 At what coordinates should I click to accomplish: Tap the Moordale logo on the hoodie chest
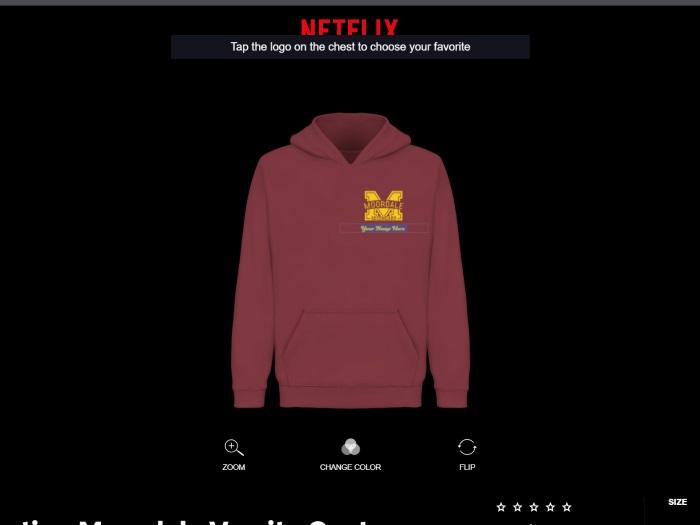click(x=384, y=205)
